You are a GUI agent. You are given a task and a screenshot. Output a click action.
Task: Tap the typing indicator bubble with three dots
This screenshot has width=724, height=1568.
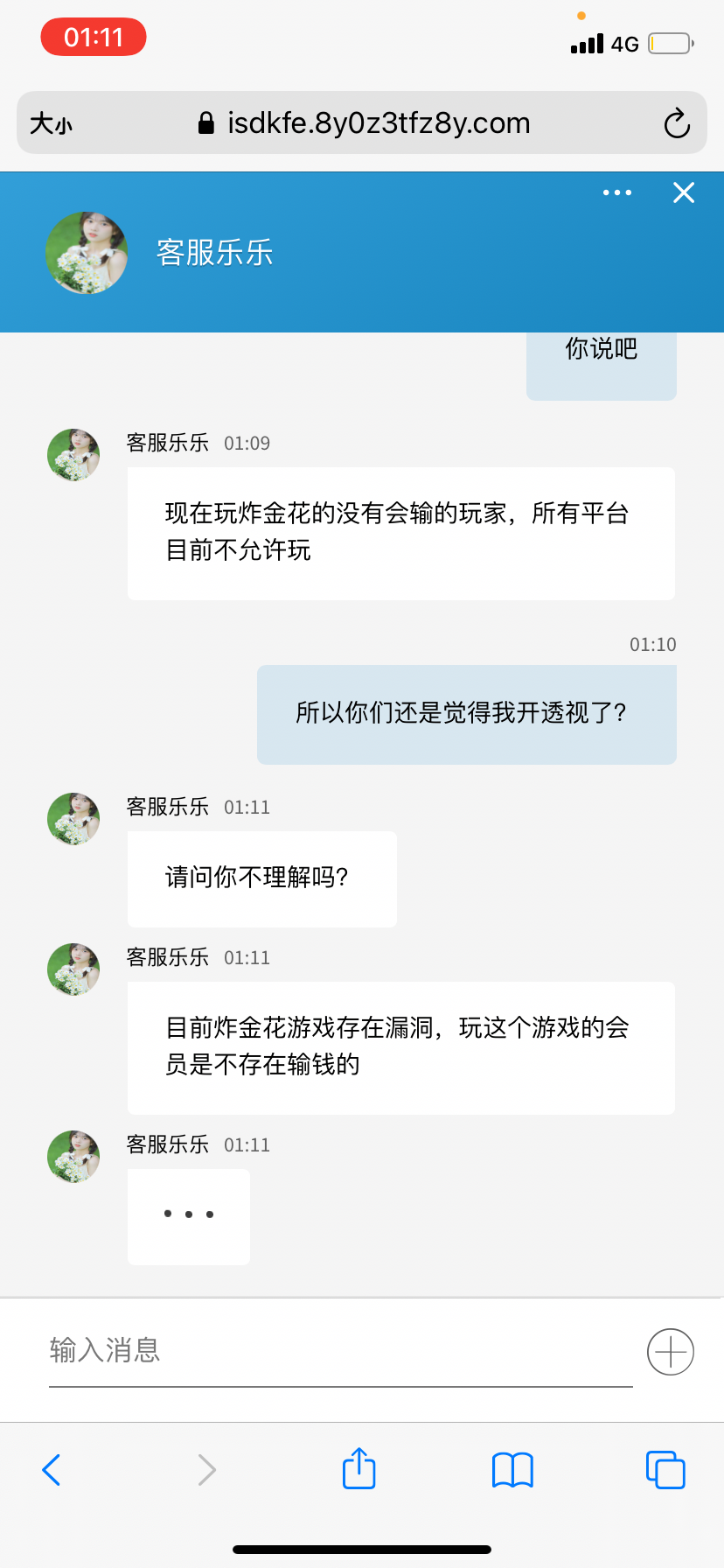pyautogui.click(x=188, y=1216)
